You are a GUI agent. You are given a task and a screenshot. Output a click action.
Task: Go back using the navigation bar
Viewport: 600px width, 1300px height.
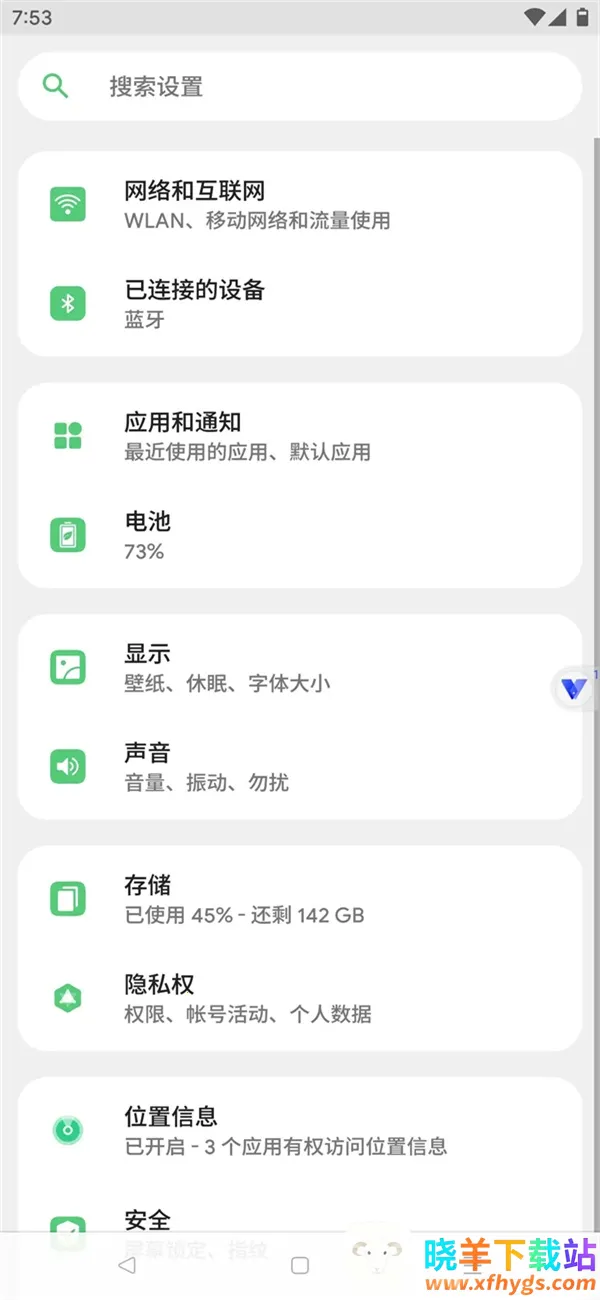tap(126, 1265)
